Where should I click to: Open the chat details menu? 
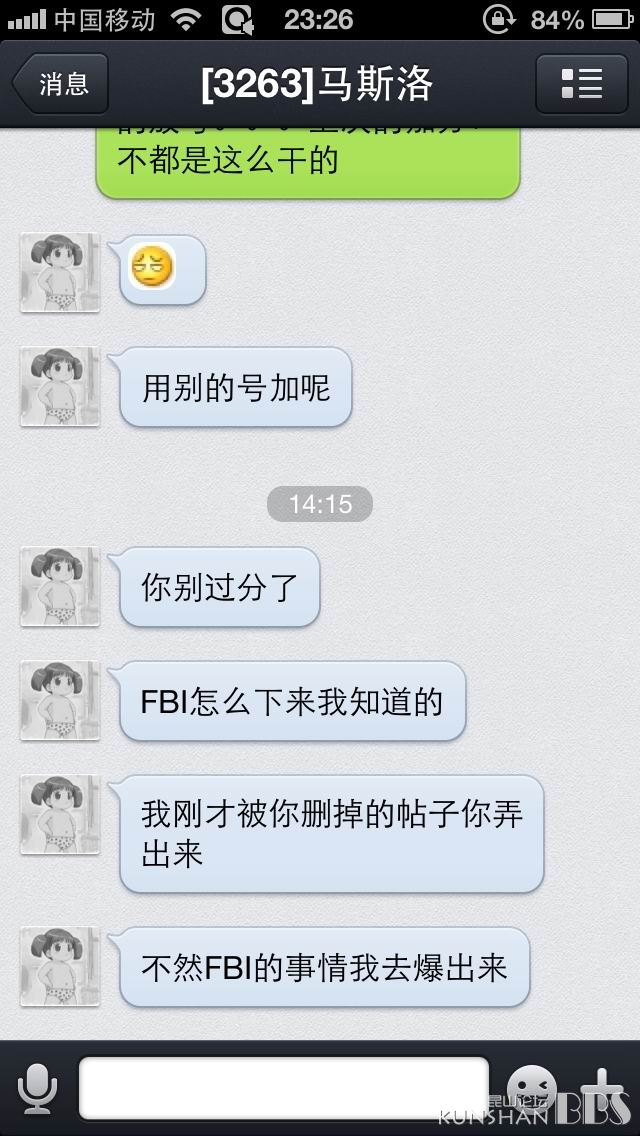click(x=581, y=84)
